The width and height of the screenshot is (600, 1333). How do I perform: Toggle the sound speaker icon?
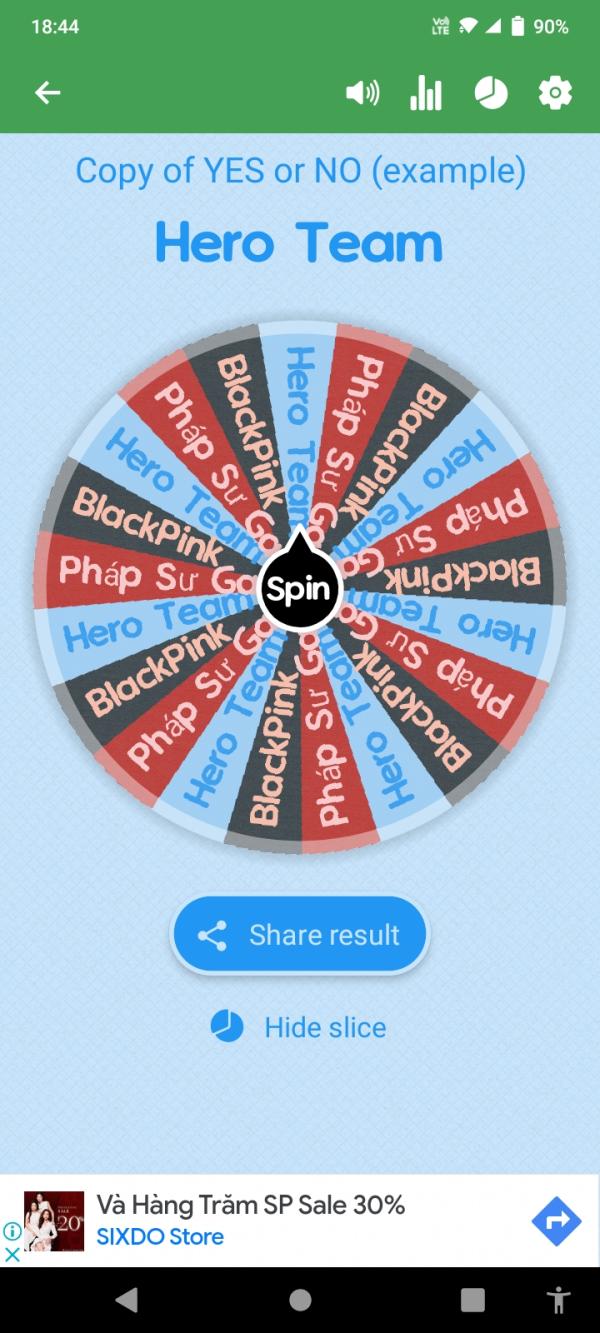tap(362, 93)
